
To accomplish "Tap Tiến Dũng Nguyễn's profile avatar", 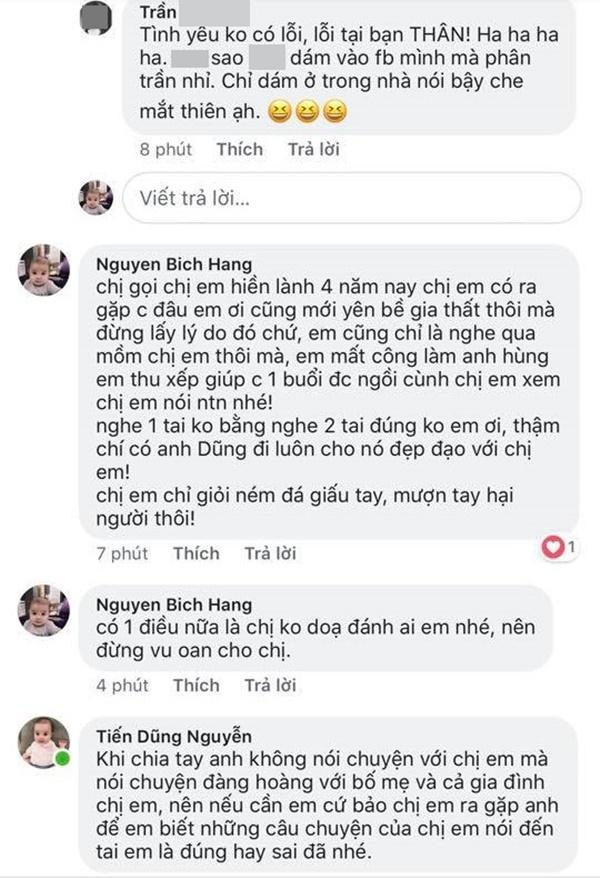I will click(x=45, y=742).
